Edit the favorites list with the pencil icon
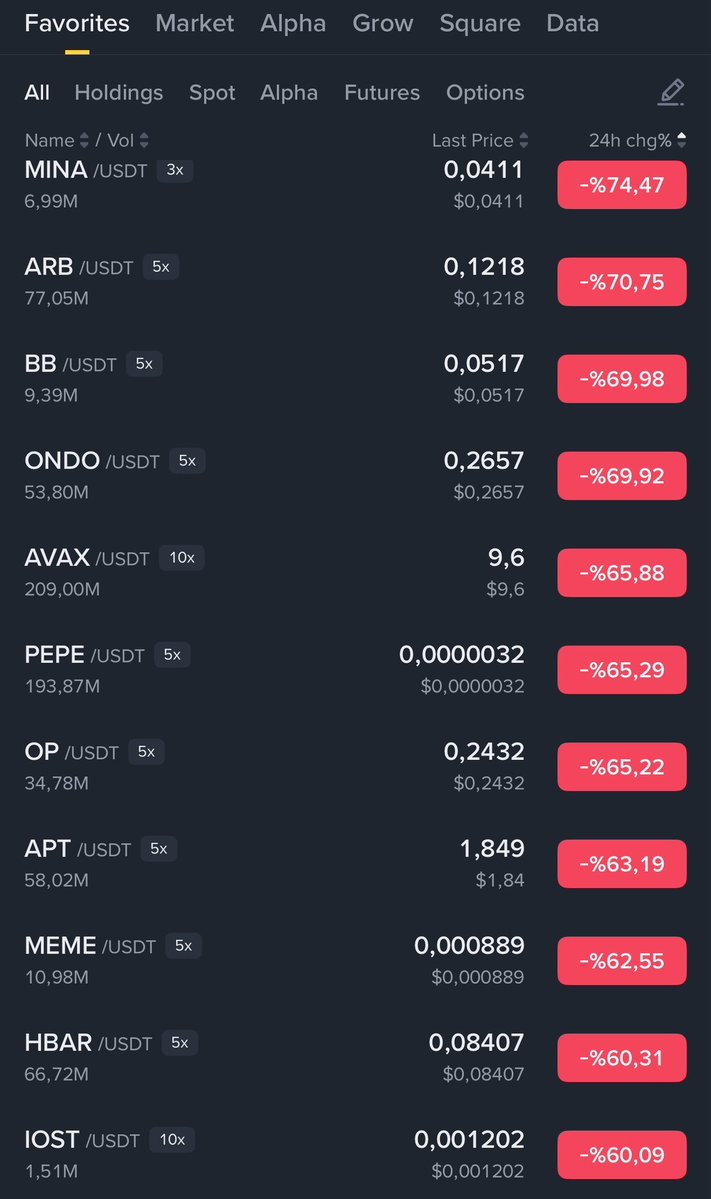 point(671,93)
